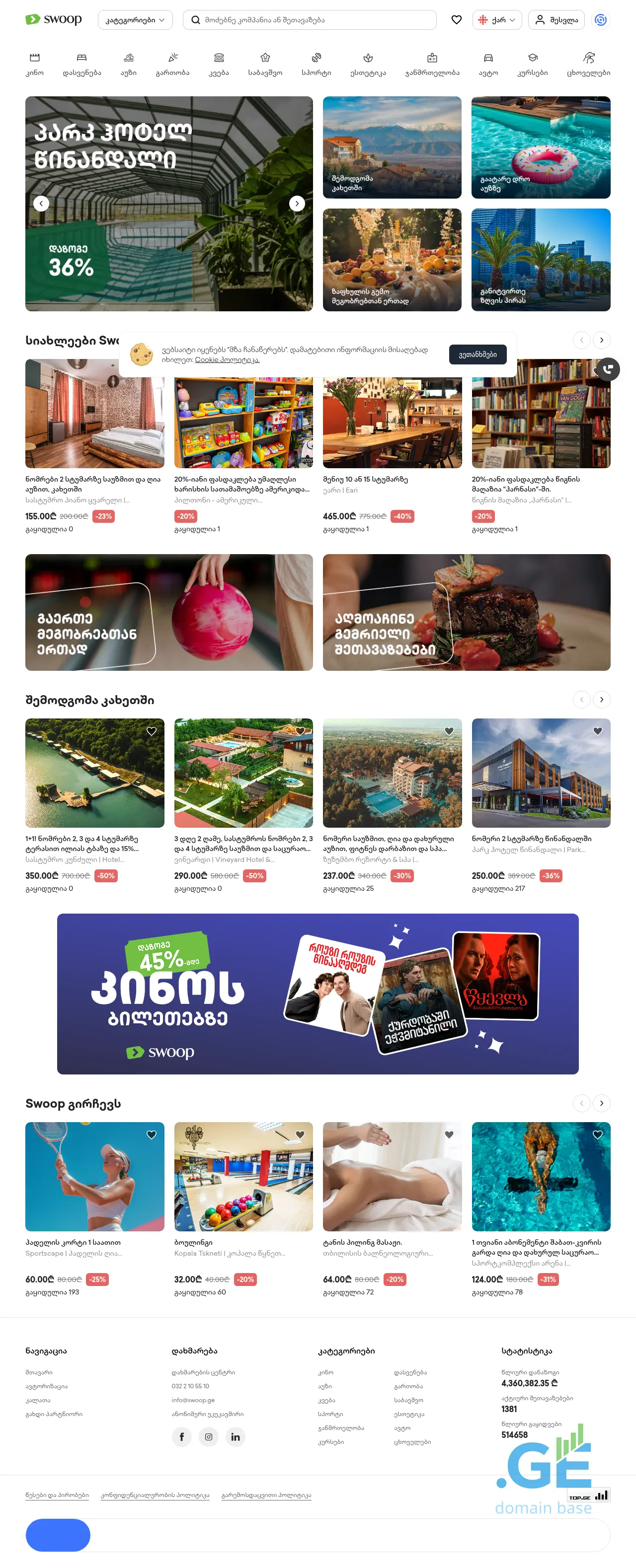This screenshot has width=636, height=1568.
Task: Favorite the პადელის კორტი 1 საათით offer
Action: (151, 1135)
